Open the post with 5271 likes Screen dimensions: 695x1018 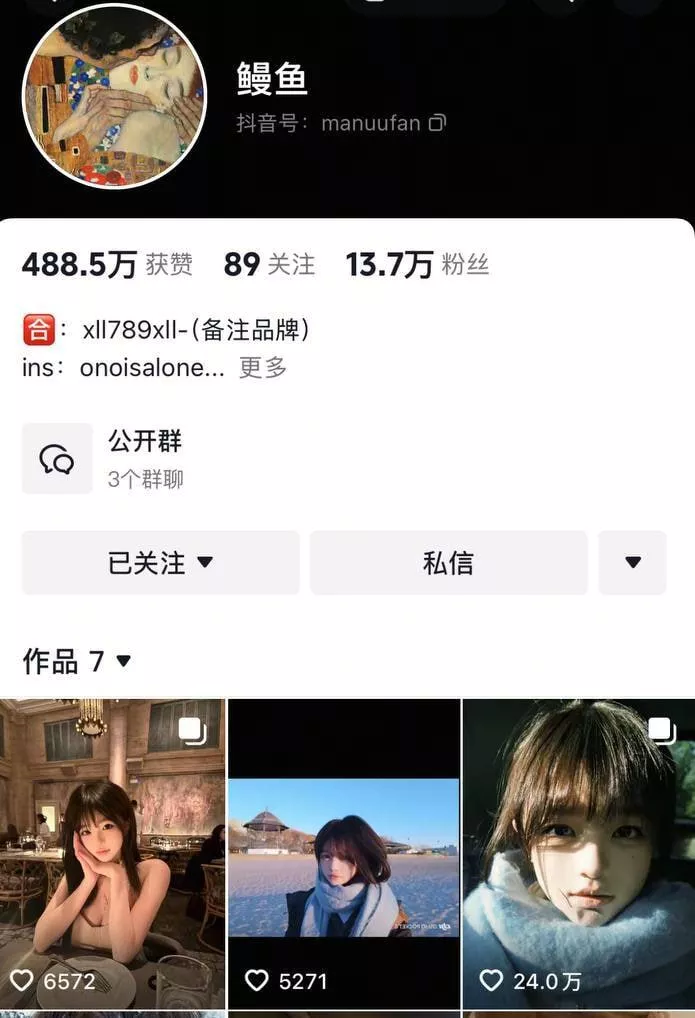click(344, 850)
